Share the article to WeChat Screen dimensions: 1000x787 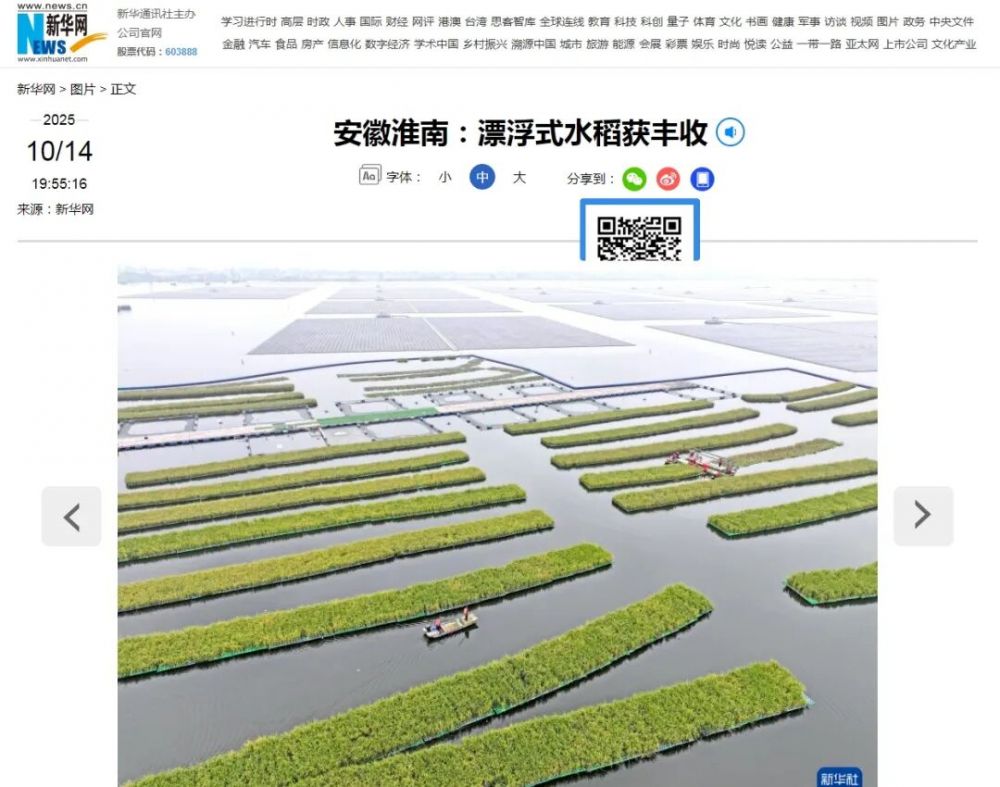[634, 179]
